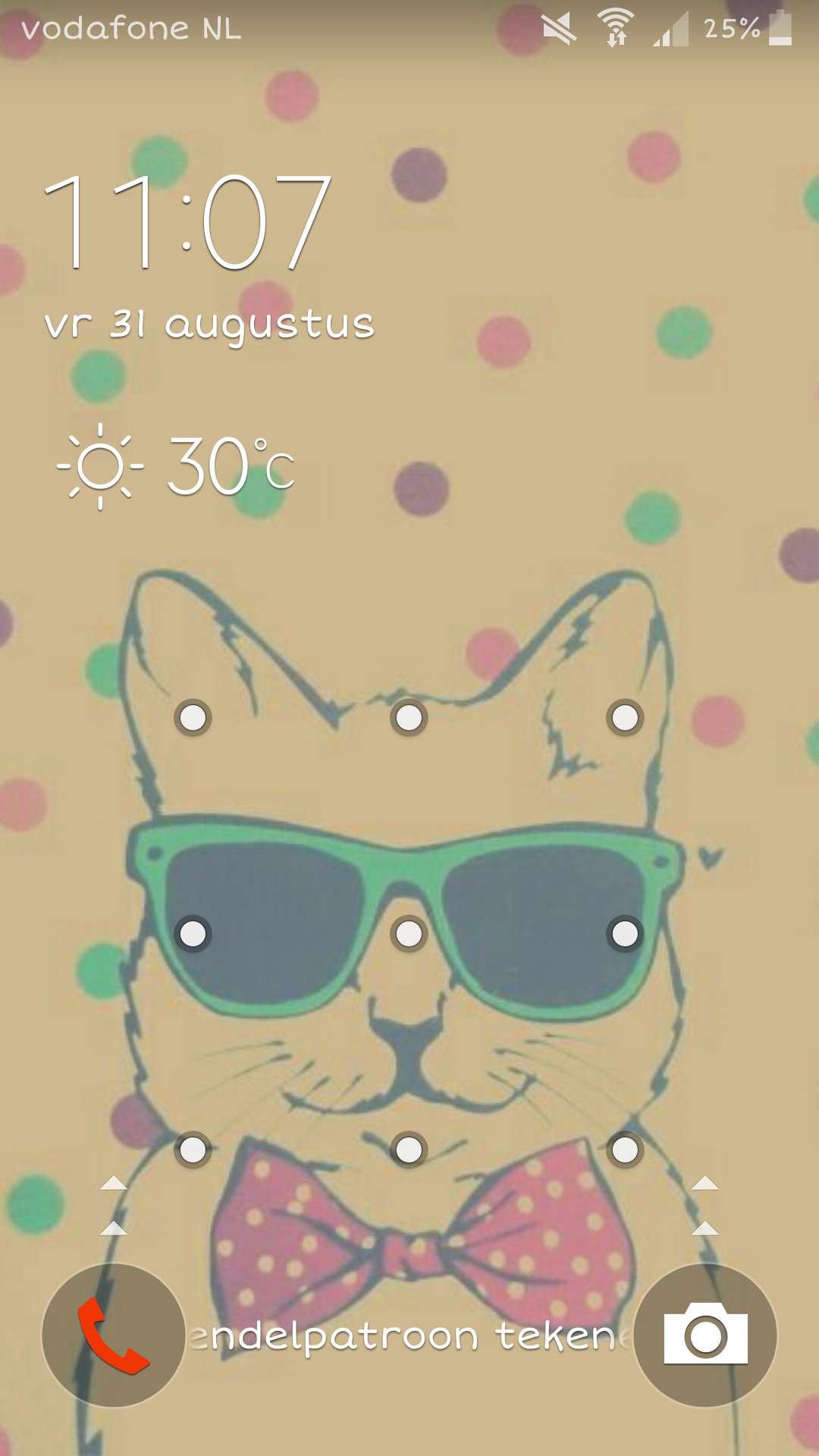The height and width of the screenshot is (1456, 819).
Task: Open the camera shortcut
Action: (x=705, y=1335)
